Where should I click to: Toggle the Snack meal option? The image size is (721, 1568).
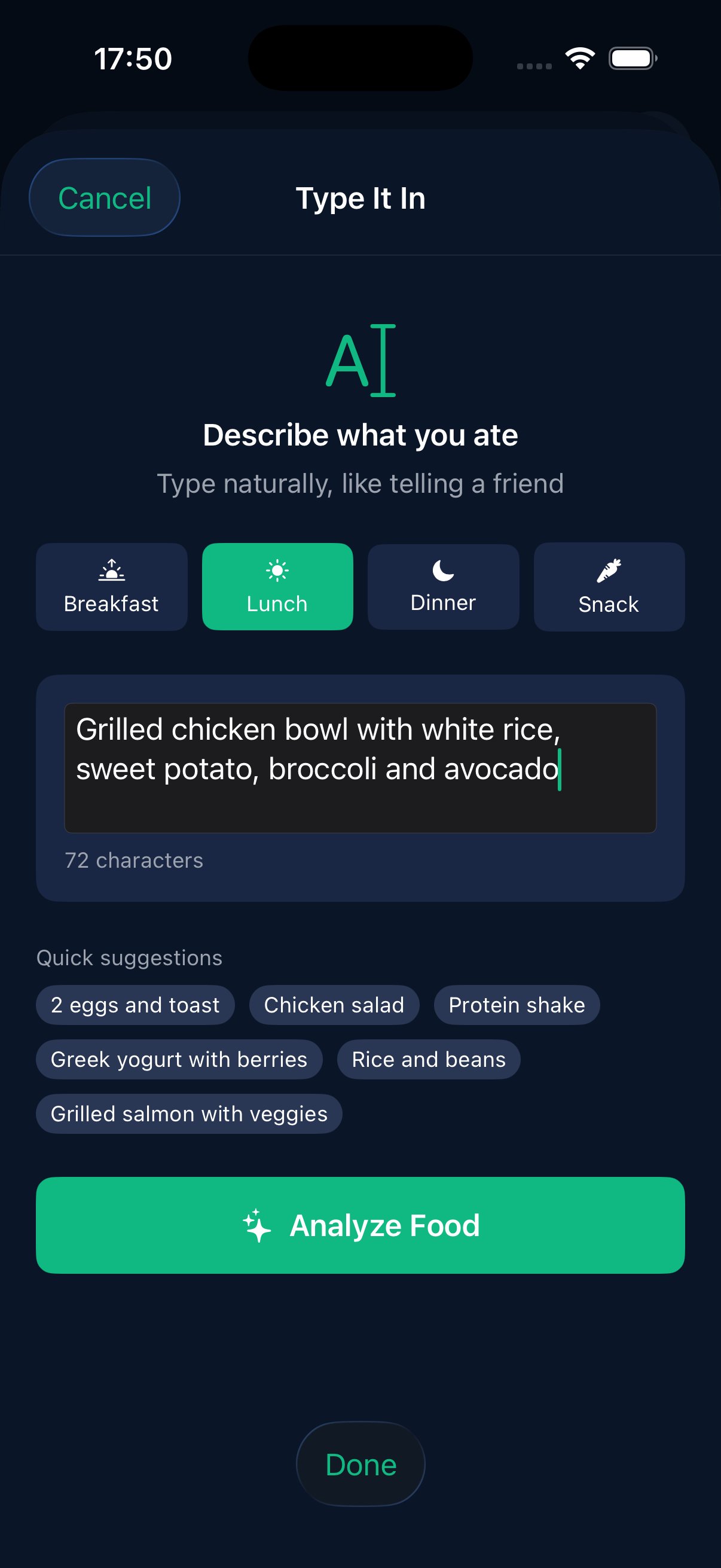tap(609, 586)
